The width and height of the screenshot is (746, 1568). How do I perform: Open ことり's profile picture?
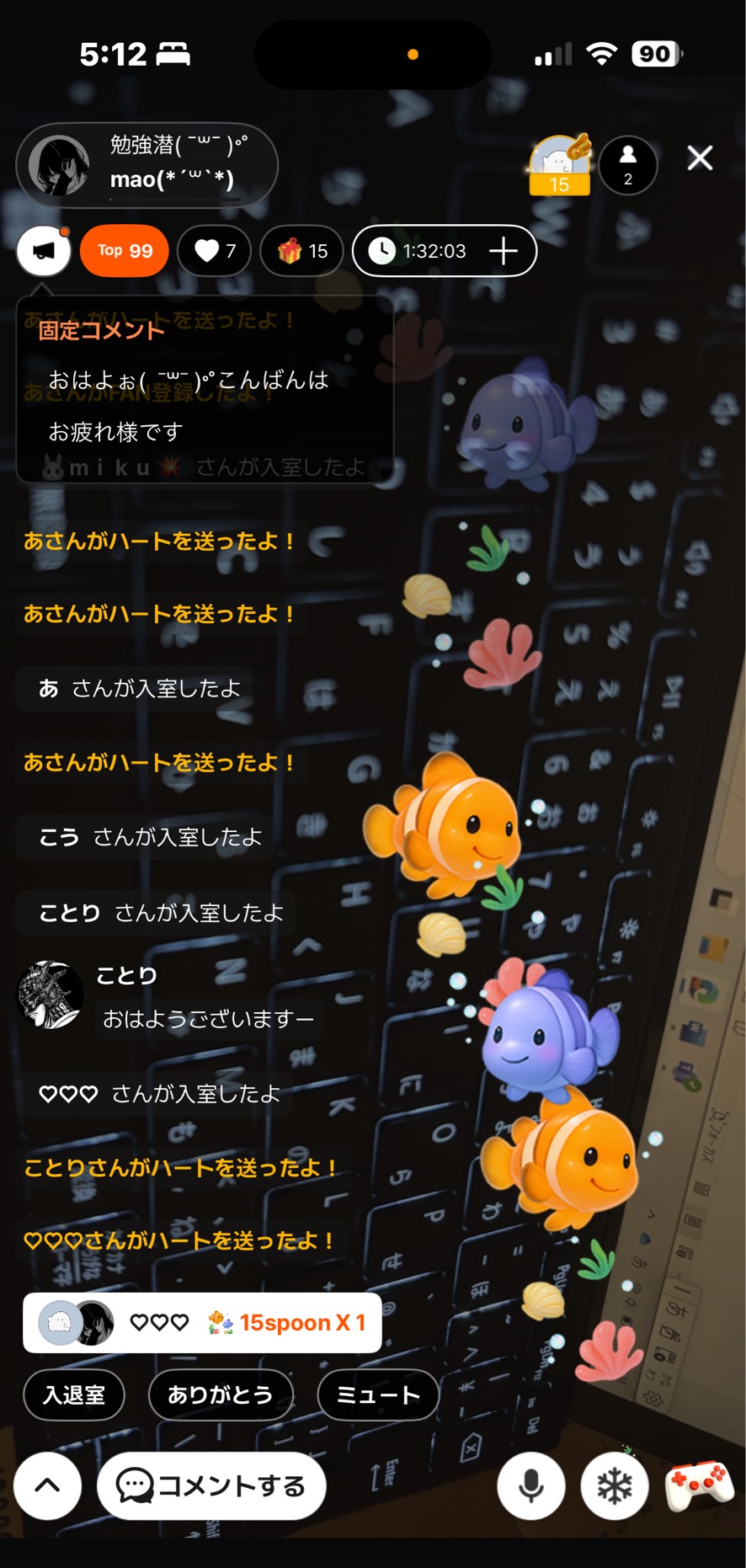50,995
